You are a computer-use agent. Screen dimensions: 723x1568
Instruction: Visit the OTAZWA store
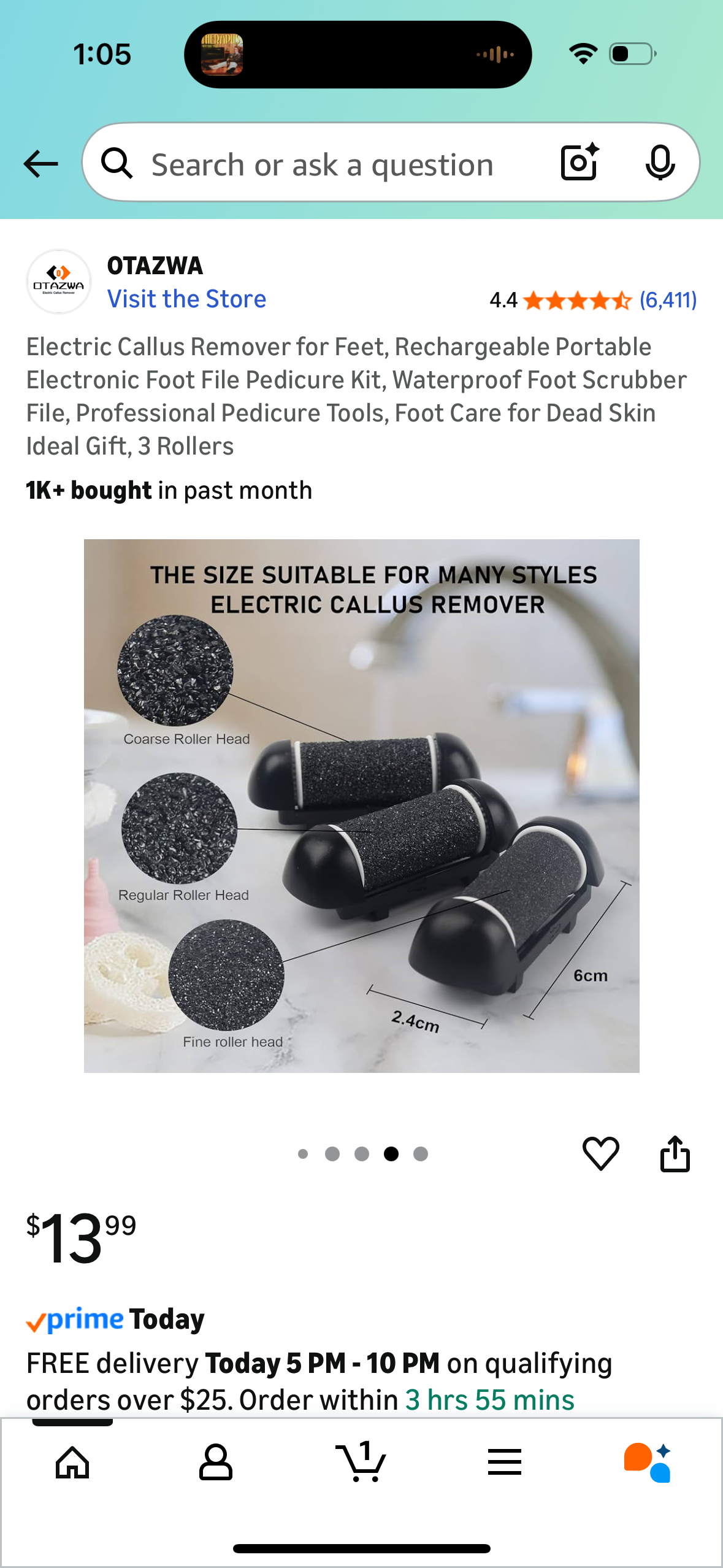tap(186, 299)
